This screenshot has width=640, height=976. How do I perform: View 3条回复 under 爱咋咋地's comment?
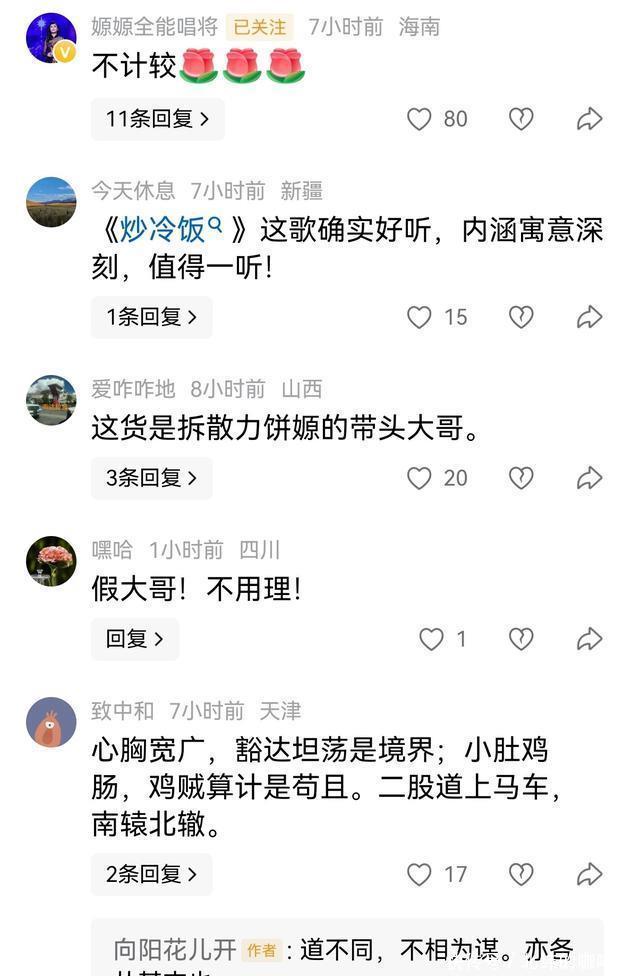tap(151, 478)
